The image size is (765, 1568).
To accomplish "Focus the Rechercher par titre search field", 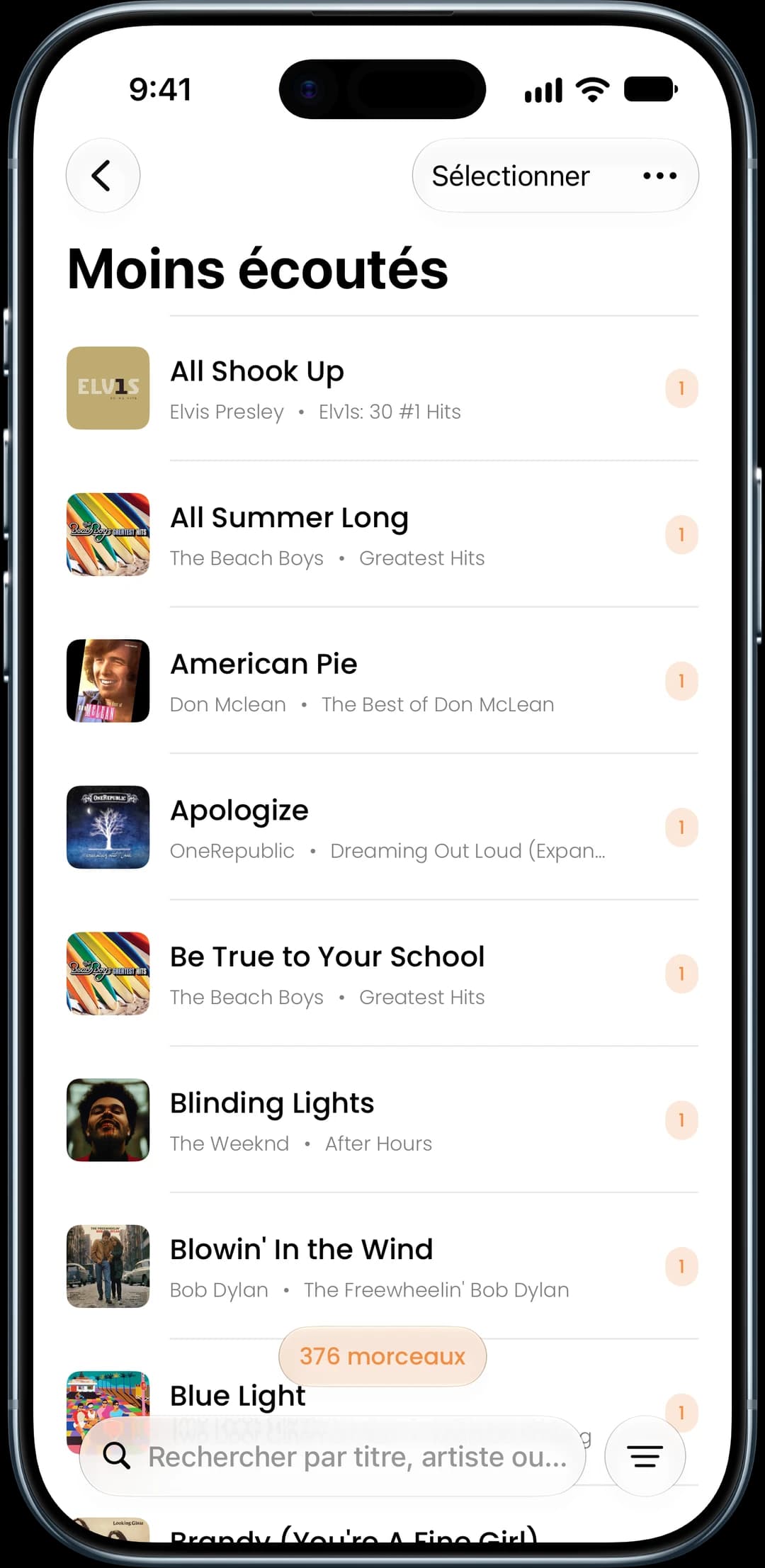I will [333, 1457].
